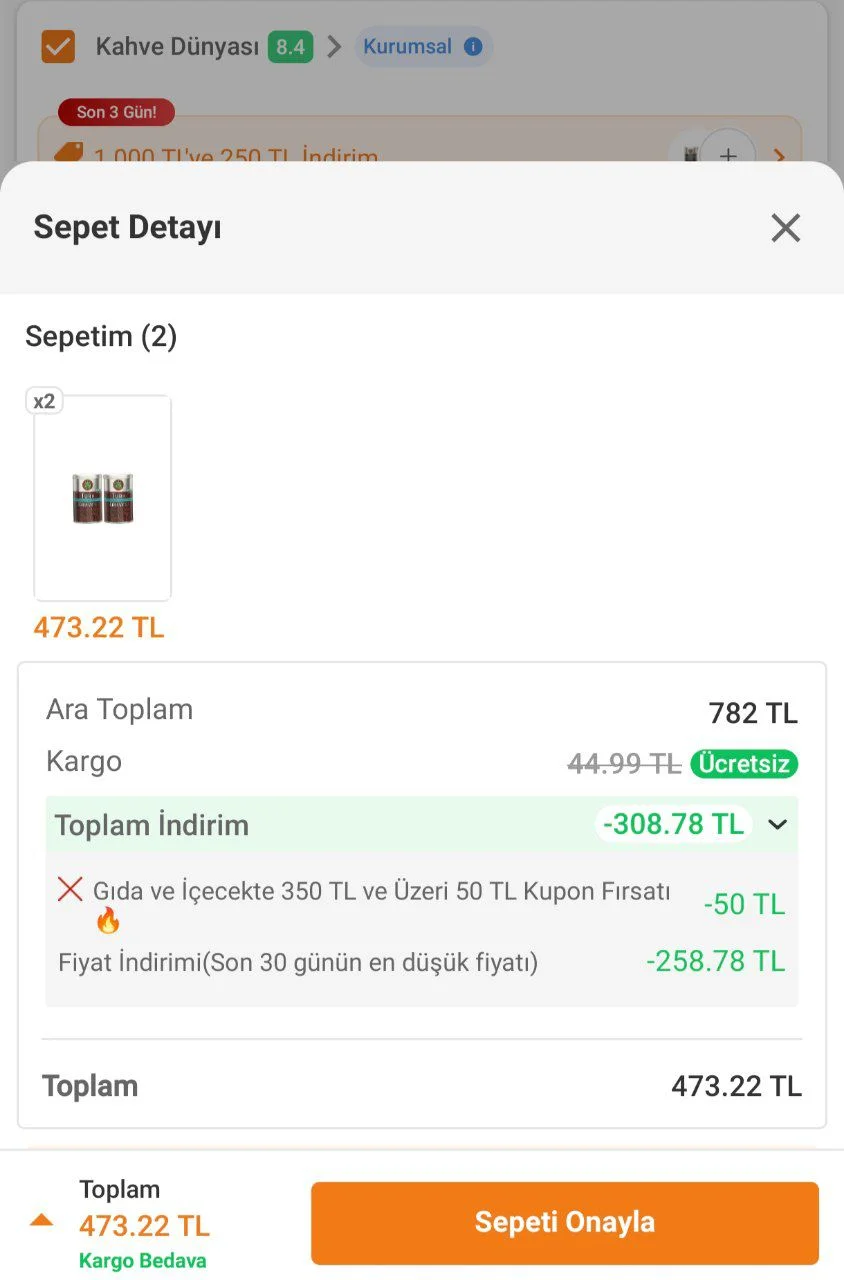Collapse cart details via the orange arrow
The image size is (844, 1280).
(41, 1220)
